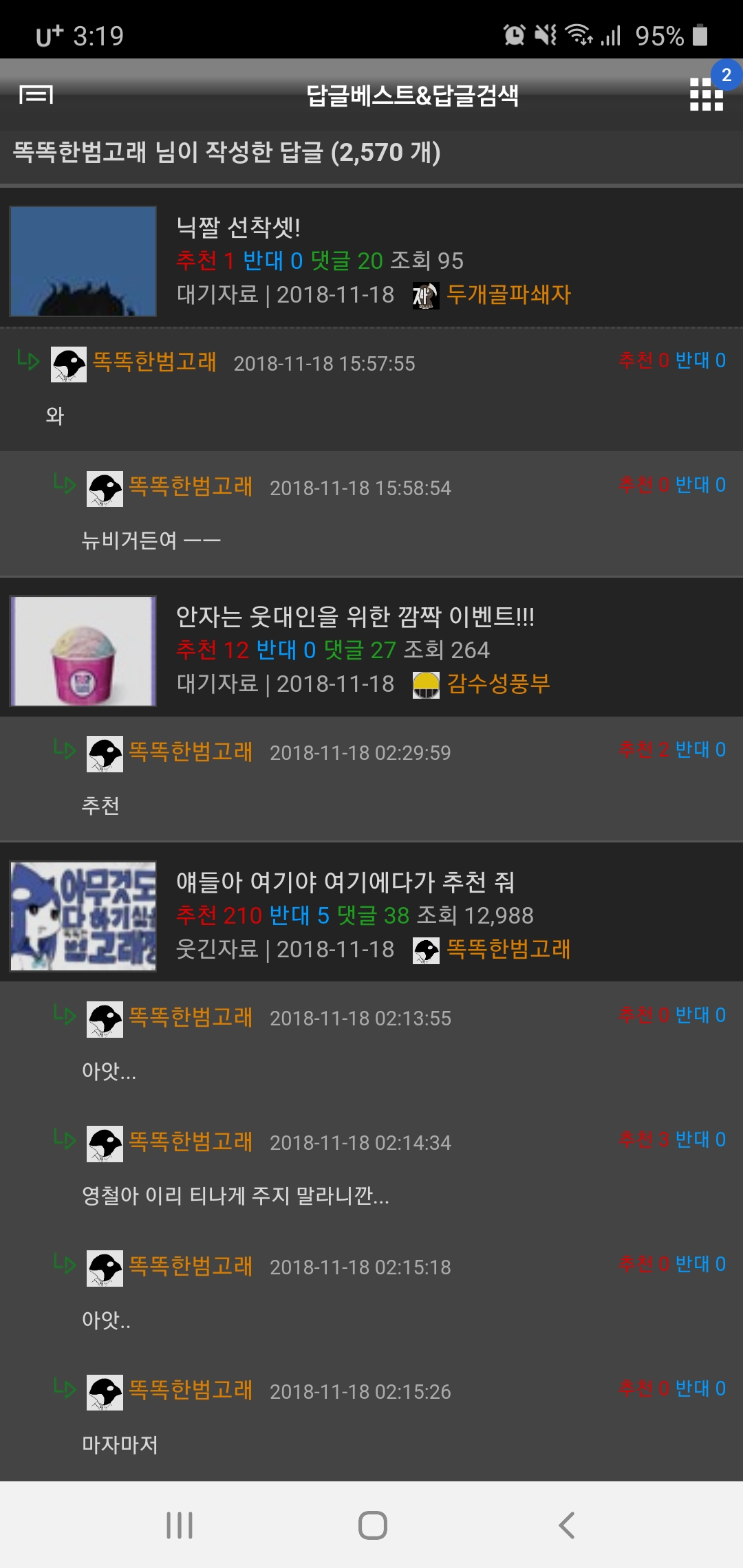Open the comment 뉴비거든여
The height and width of the screenshot is (1568, 743).
(x=371, y=514)
